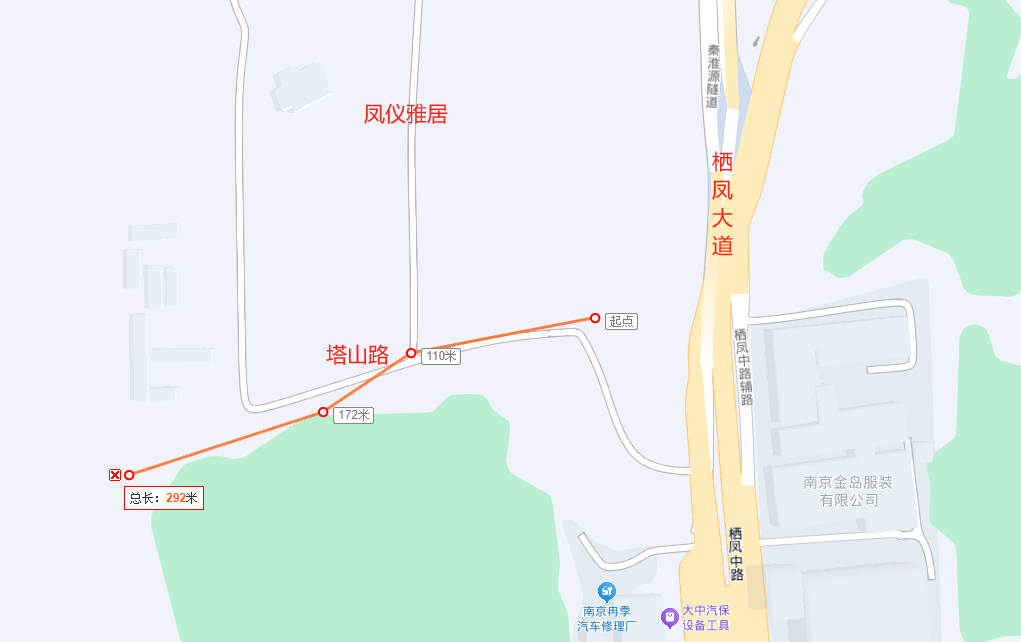Image resolution: width=1021 pixels, height=642 pixels.
Task: Open 大中汽保设备工具 shop marker
Action: click(x=669, y=618)
